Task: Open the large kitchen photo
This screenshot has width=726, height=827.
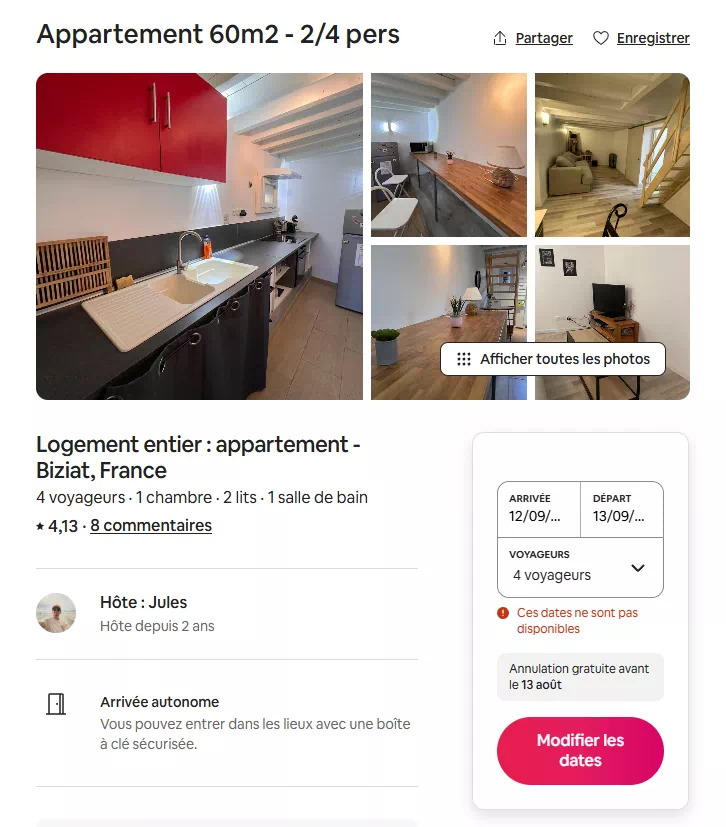Action: coord(199,236)
